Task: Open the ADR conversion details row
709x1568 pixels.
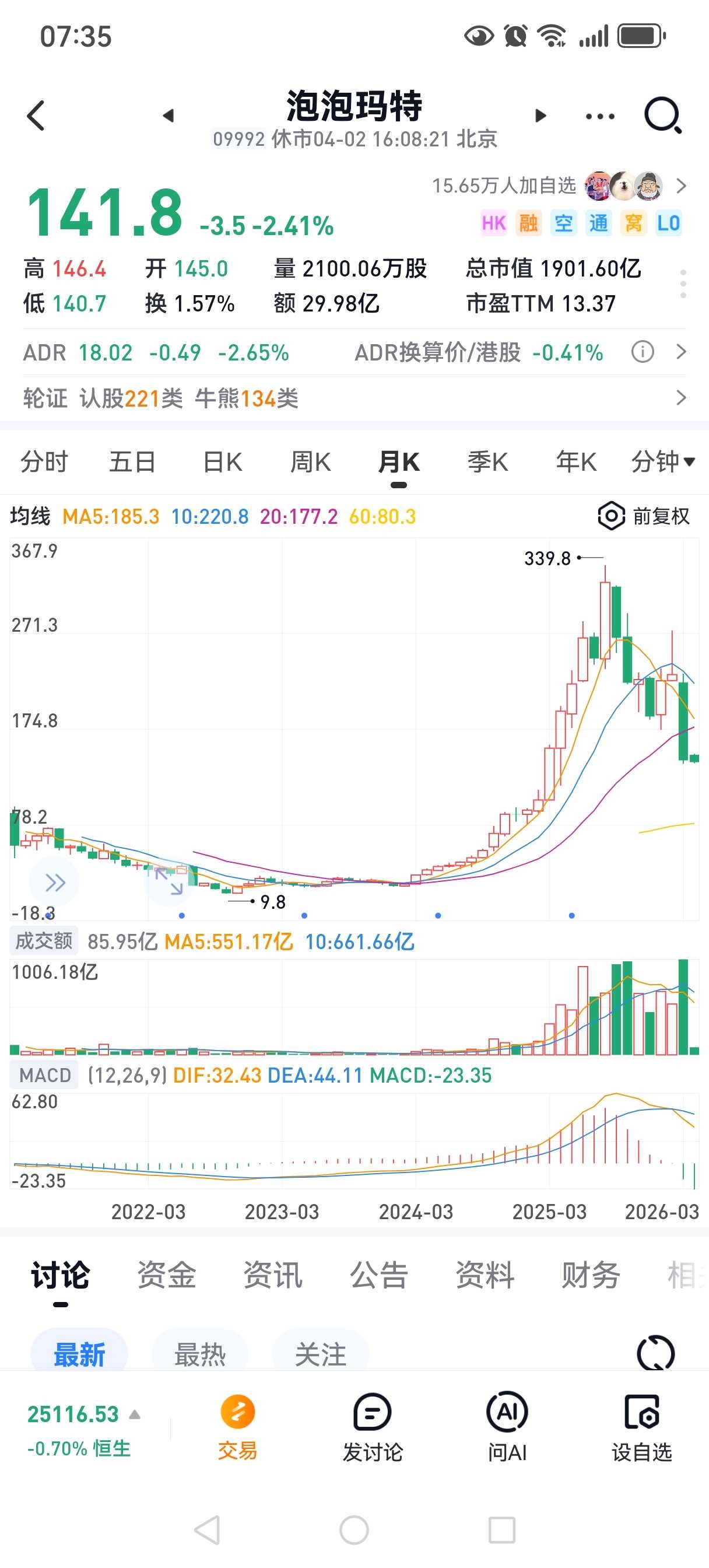Action: pyautogui.click(x=354, y=352)
